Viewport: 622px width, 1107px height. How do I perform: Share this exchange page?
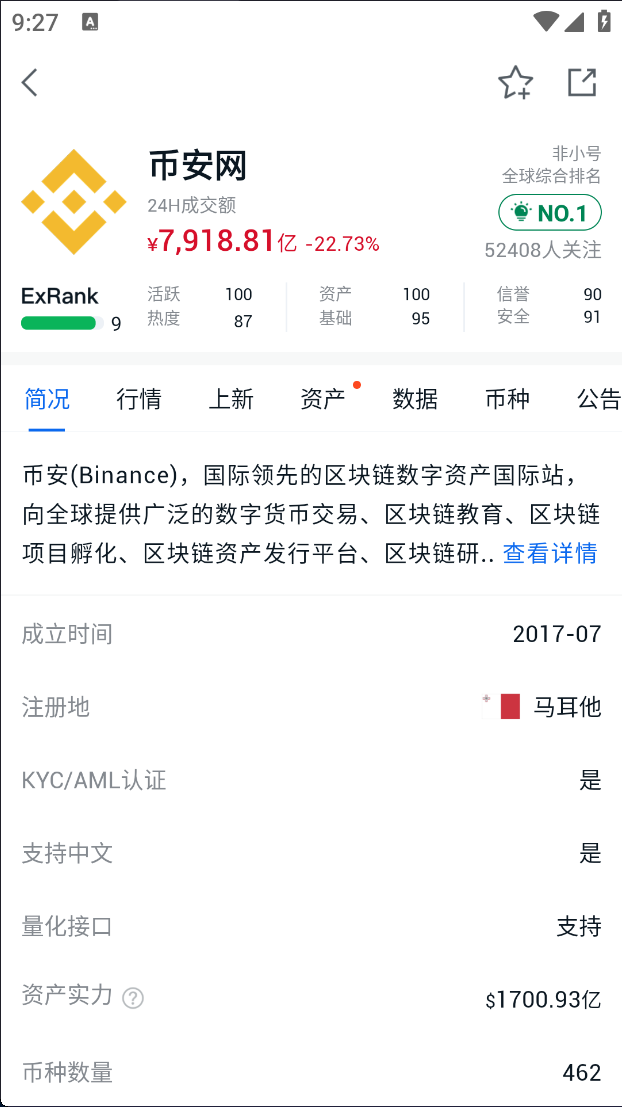[x=582, y=83]
